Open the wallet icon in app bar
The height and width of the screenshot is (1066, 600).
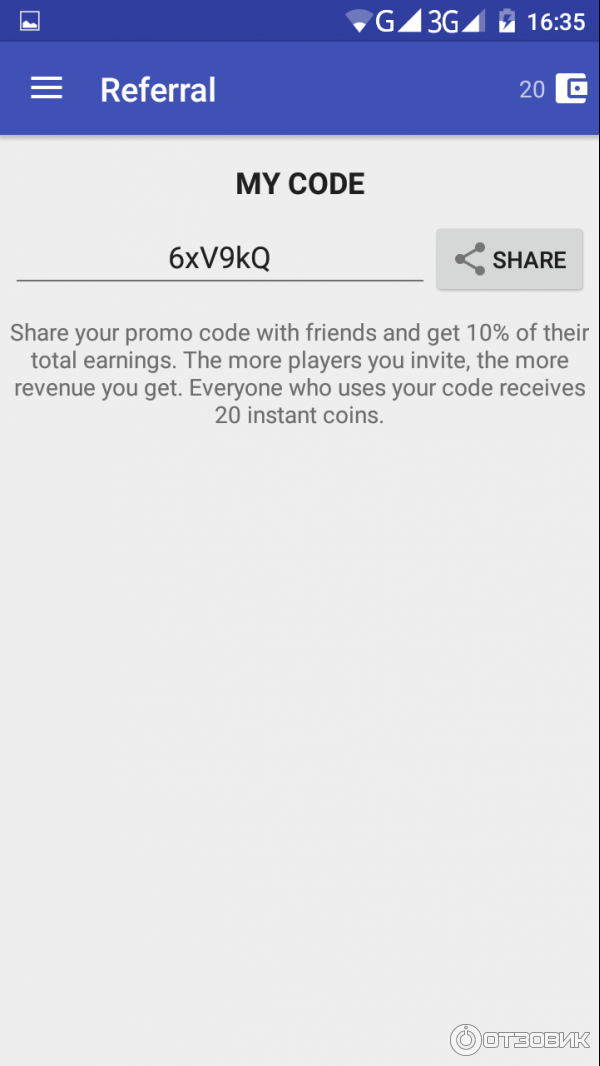tap(571, 89)
